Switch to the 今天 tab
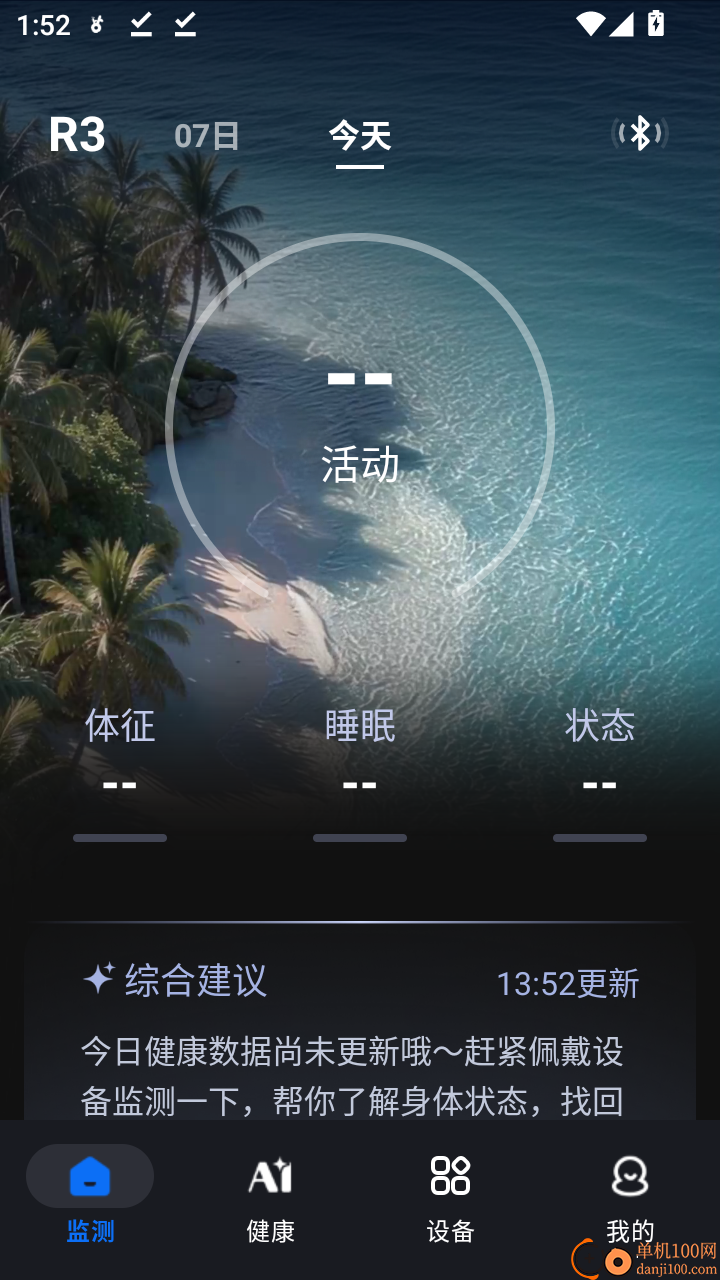The width and height of the screenshot is (720, 1280). coord(360,137)
